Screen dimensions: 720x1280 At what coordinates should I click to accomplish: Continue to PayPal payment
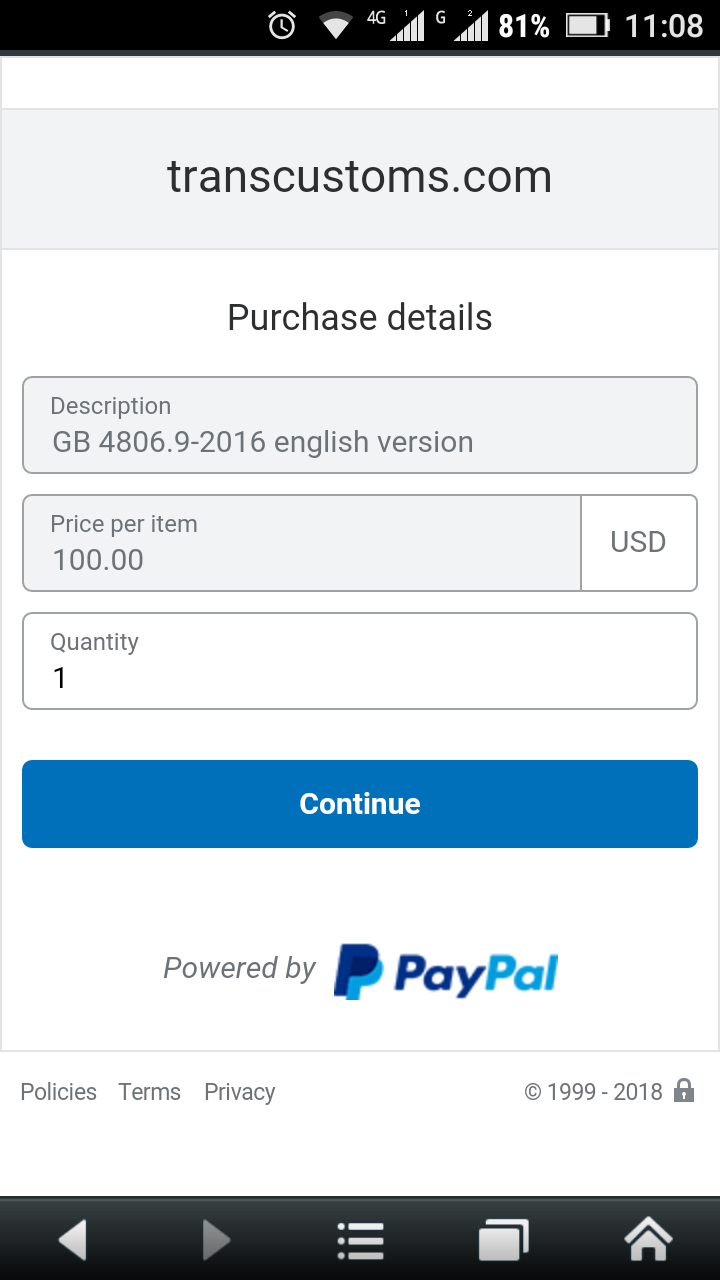point(360,804)
